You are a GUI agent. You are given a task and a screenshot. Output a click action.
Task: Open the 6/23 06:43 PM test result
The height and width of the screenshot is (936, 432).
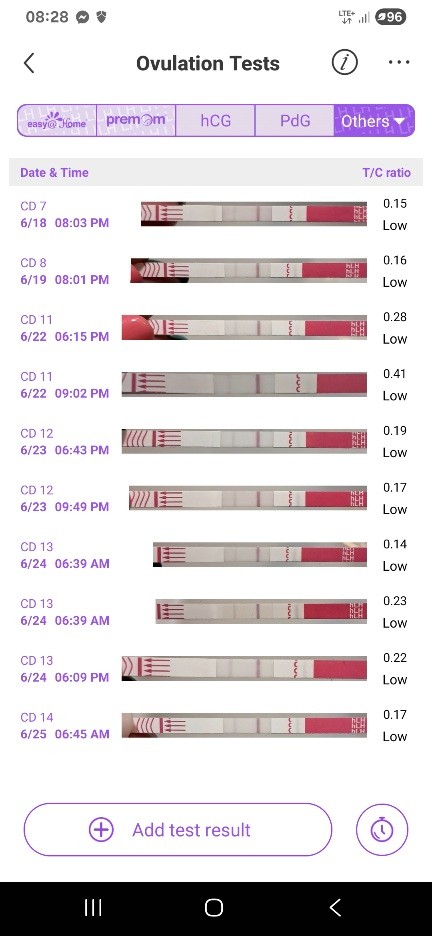point(216,441)
